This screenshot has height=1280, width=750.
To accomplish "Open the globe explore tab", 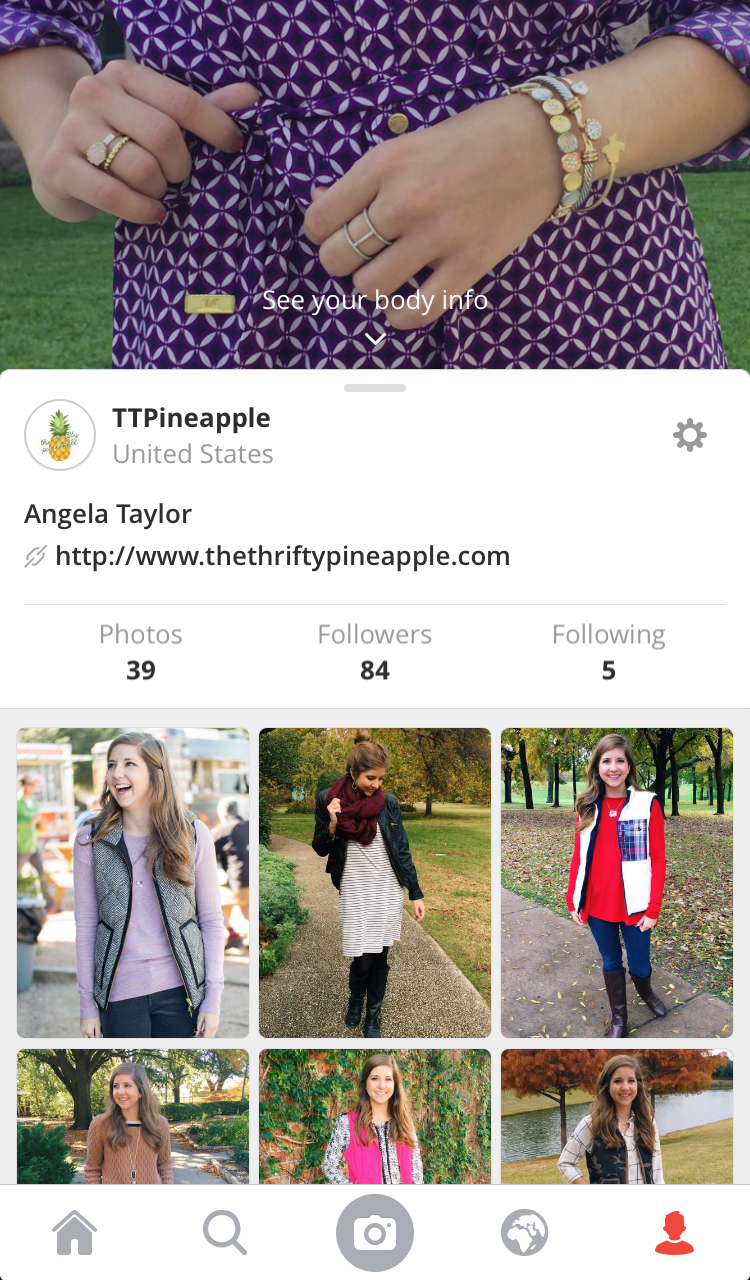I will pos(525,1232).
